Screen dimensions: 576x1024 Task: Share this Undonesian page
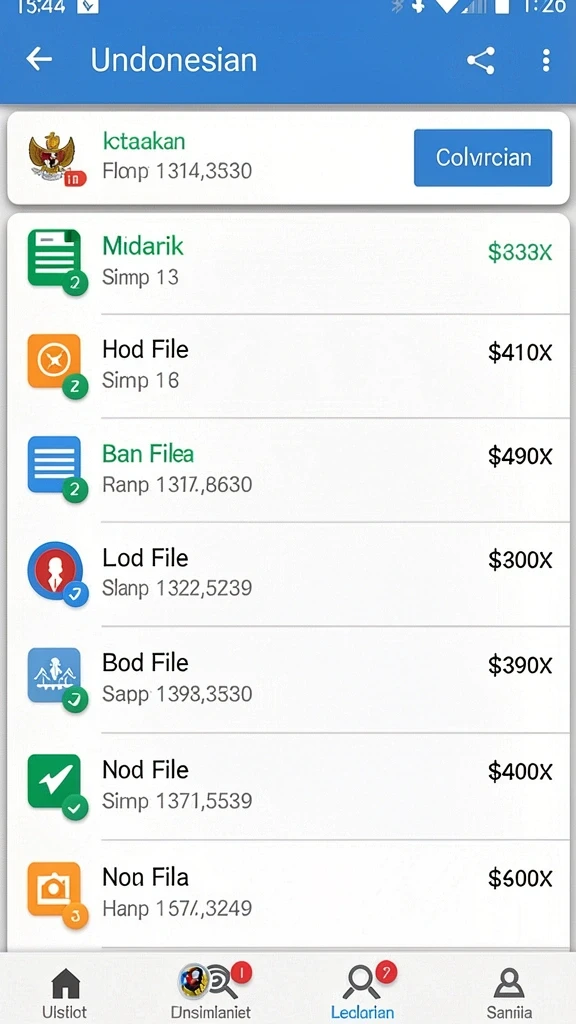pyautogui.click(x=481, y=61)
